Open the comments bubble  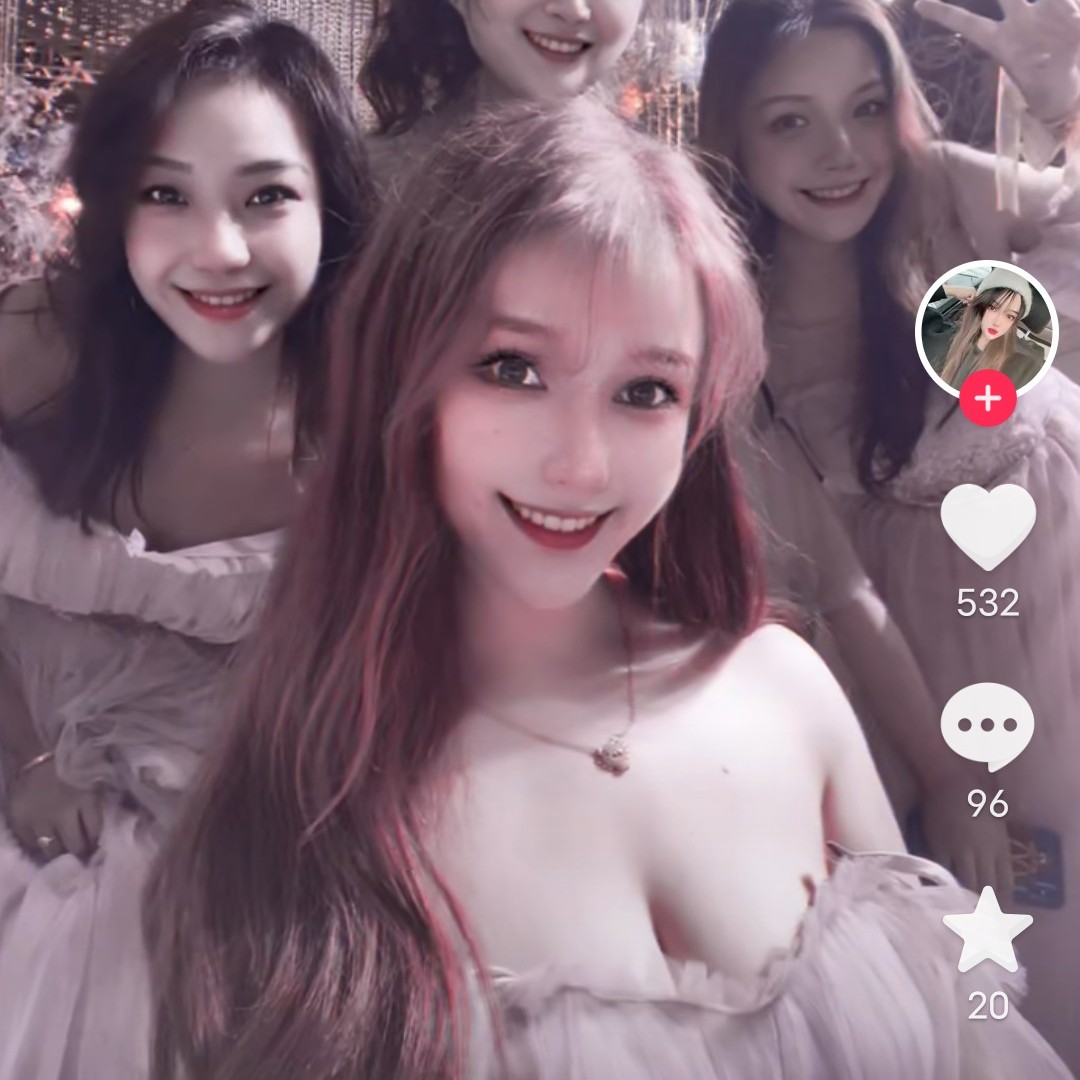pos(988,726)
